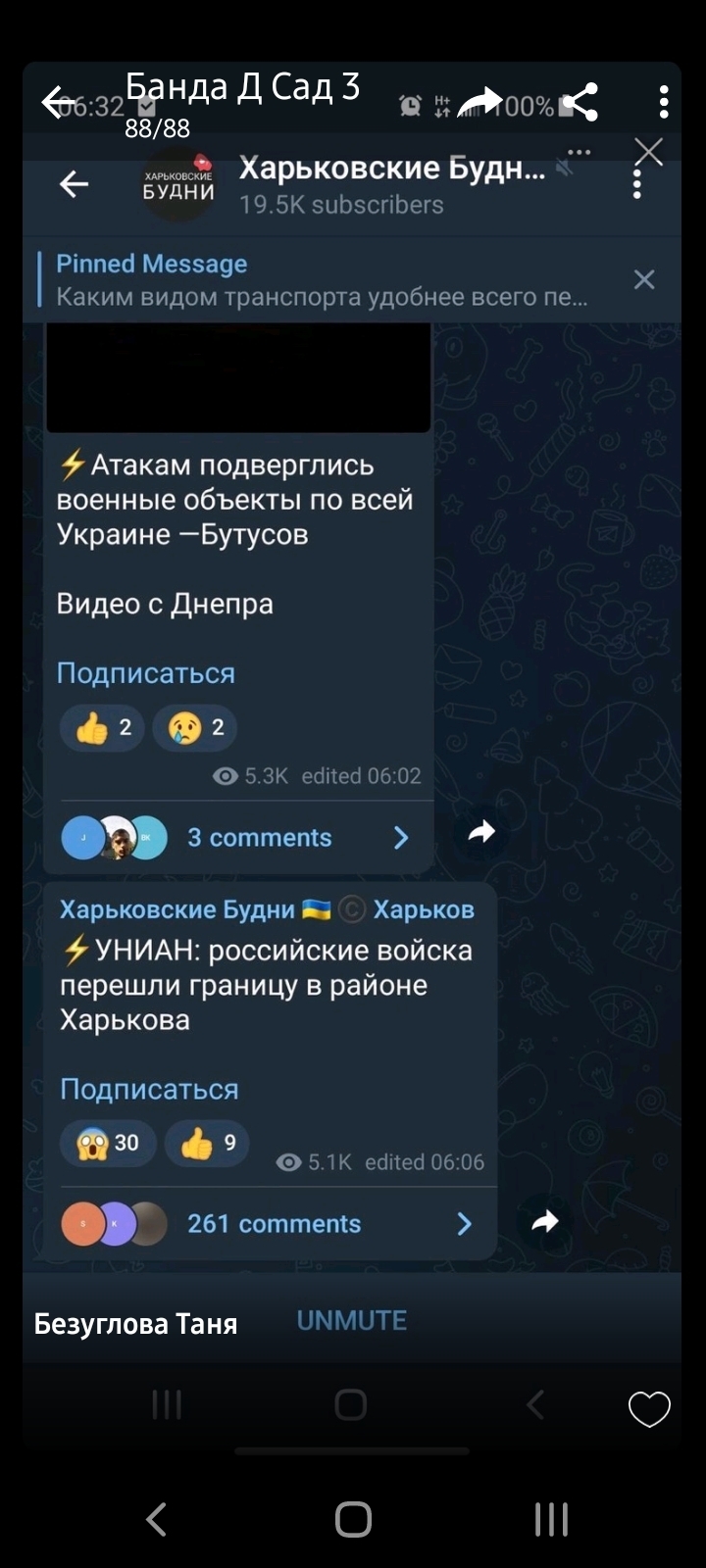Share the photo via the share icon

580,101
